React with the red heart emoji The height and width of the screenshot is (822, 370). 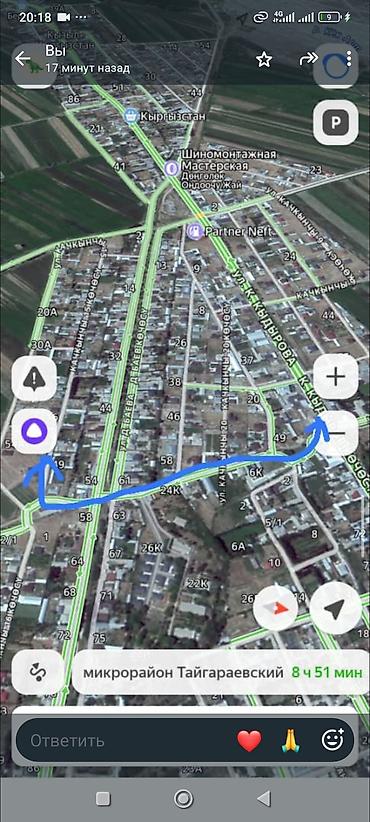tap(249, 741)
